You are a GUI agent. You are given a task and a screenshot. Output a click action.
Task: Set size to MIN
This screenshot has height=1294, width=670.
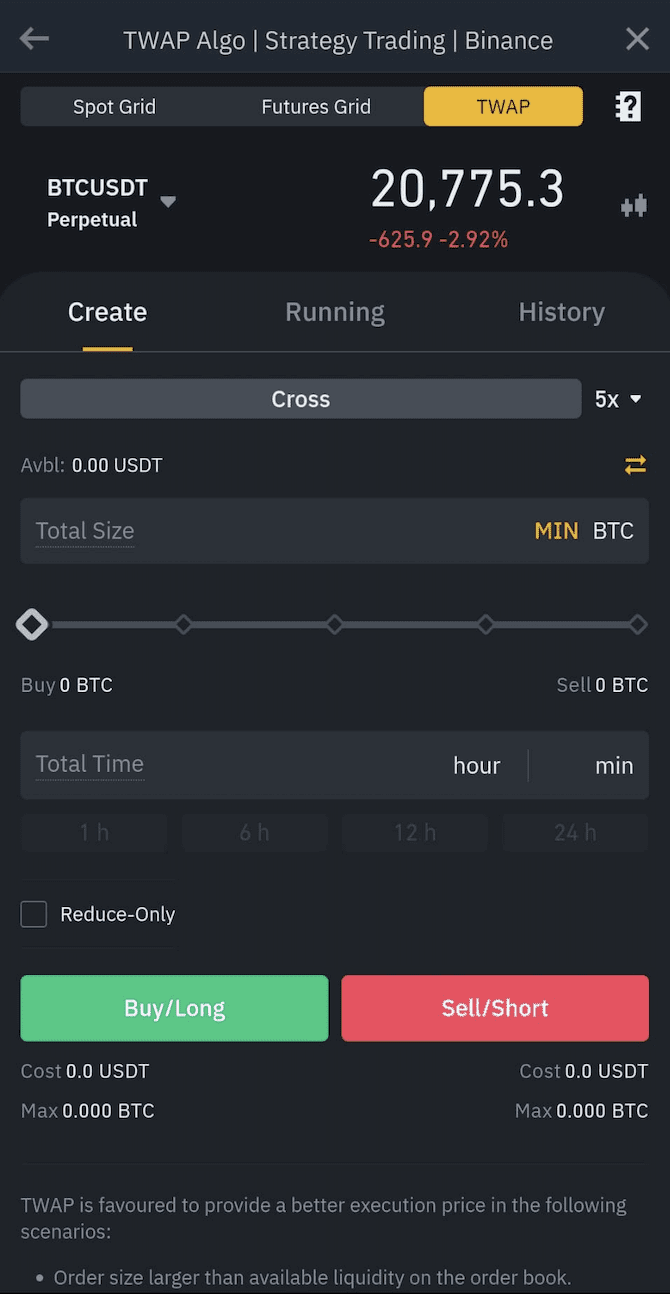(556, 531)
